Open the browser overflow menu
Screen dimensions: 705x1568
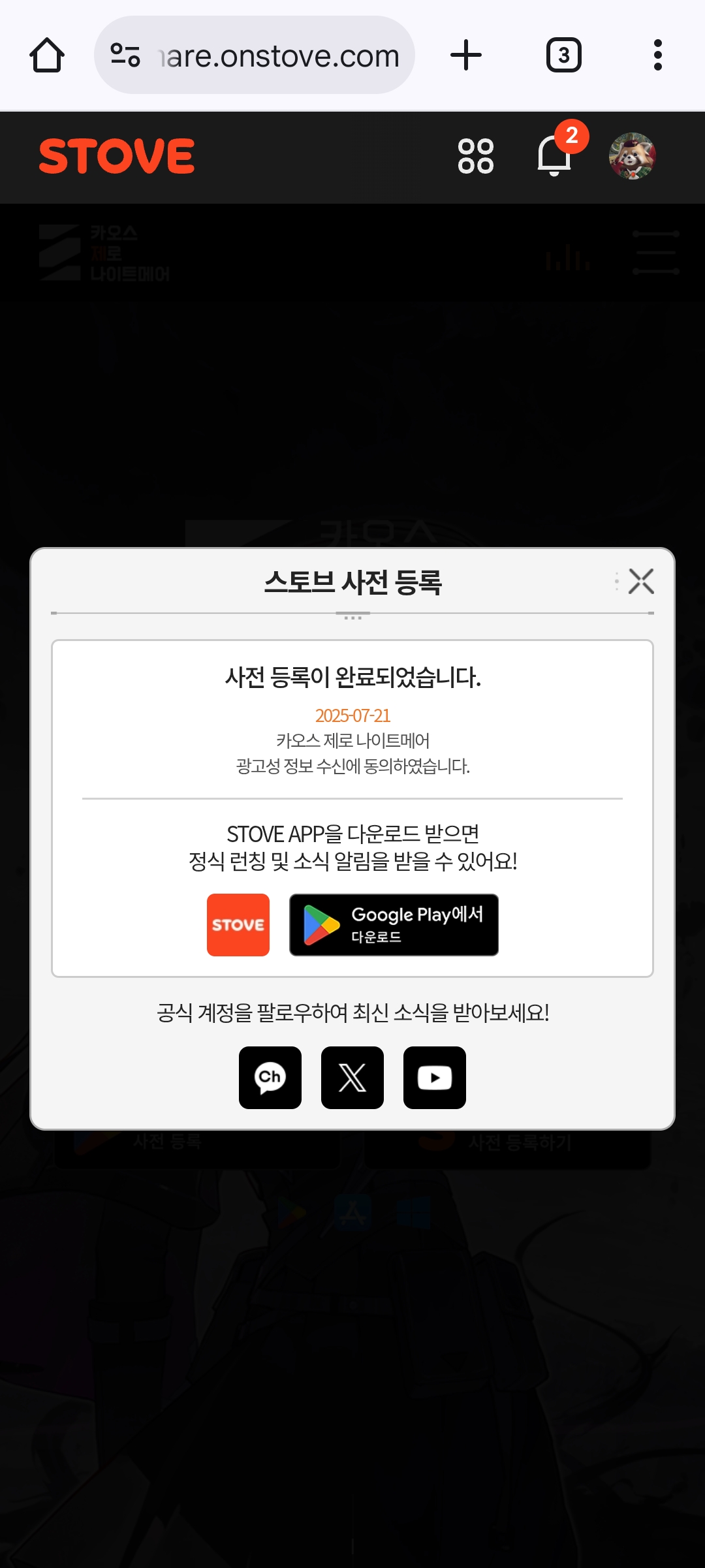pyautogui.click(x=658, y=55)
